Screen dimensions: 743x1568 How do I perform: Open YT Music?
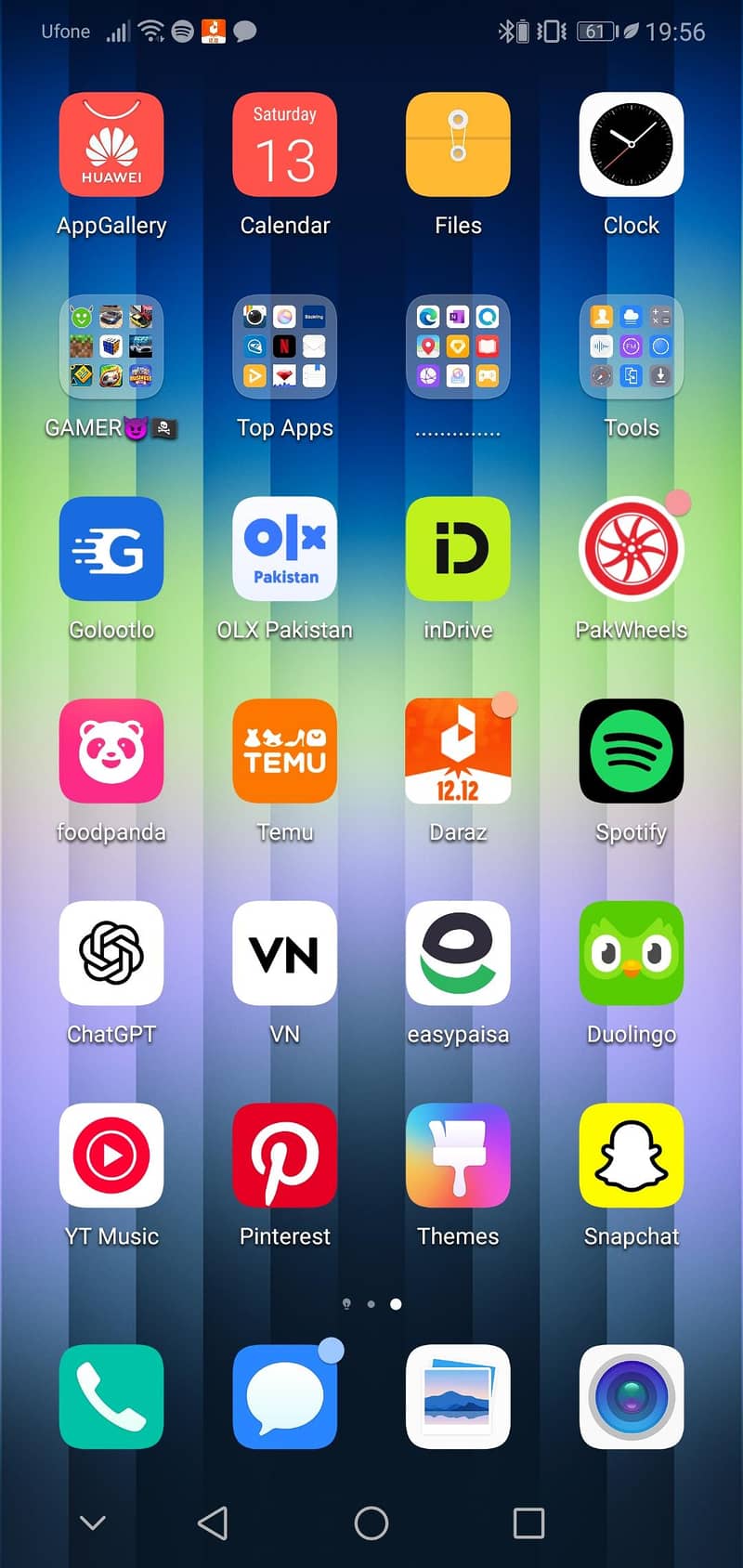coord(111,1156)
